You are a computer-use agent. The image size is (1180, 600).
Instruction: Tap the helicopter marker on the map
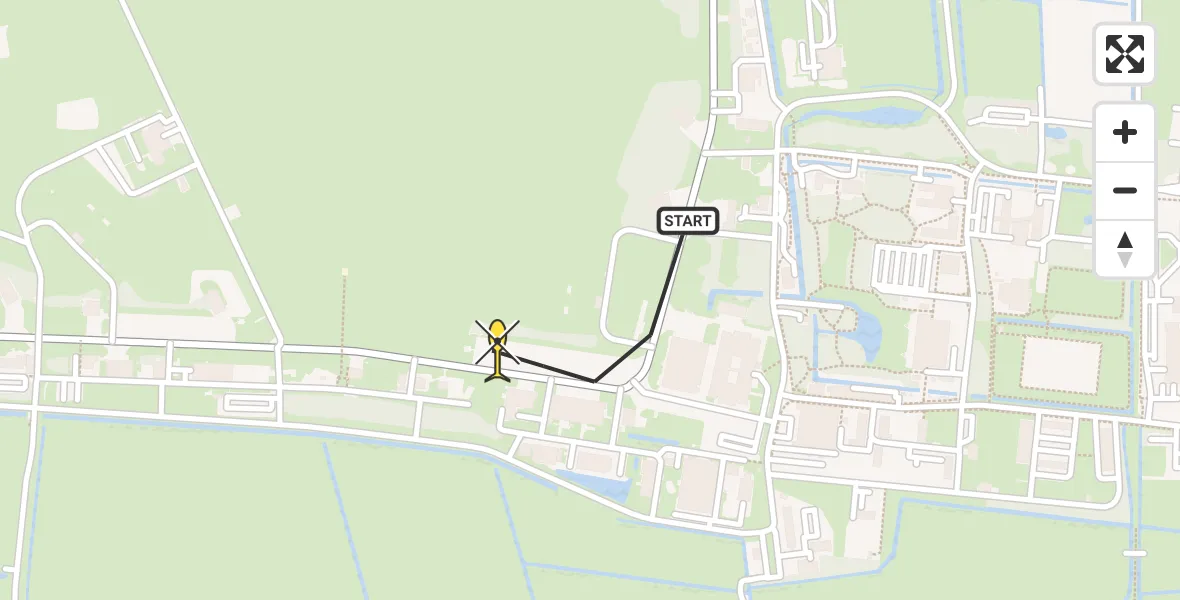click(497, 349)
